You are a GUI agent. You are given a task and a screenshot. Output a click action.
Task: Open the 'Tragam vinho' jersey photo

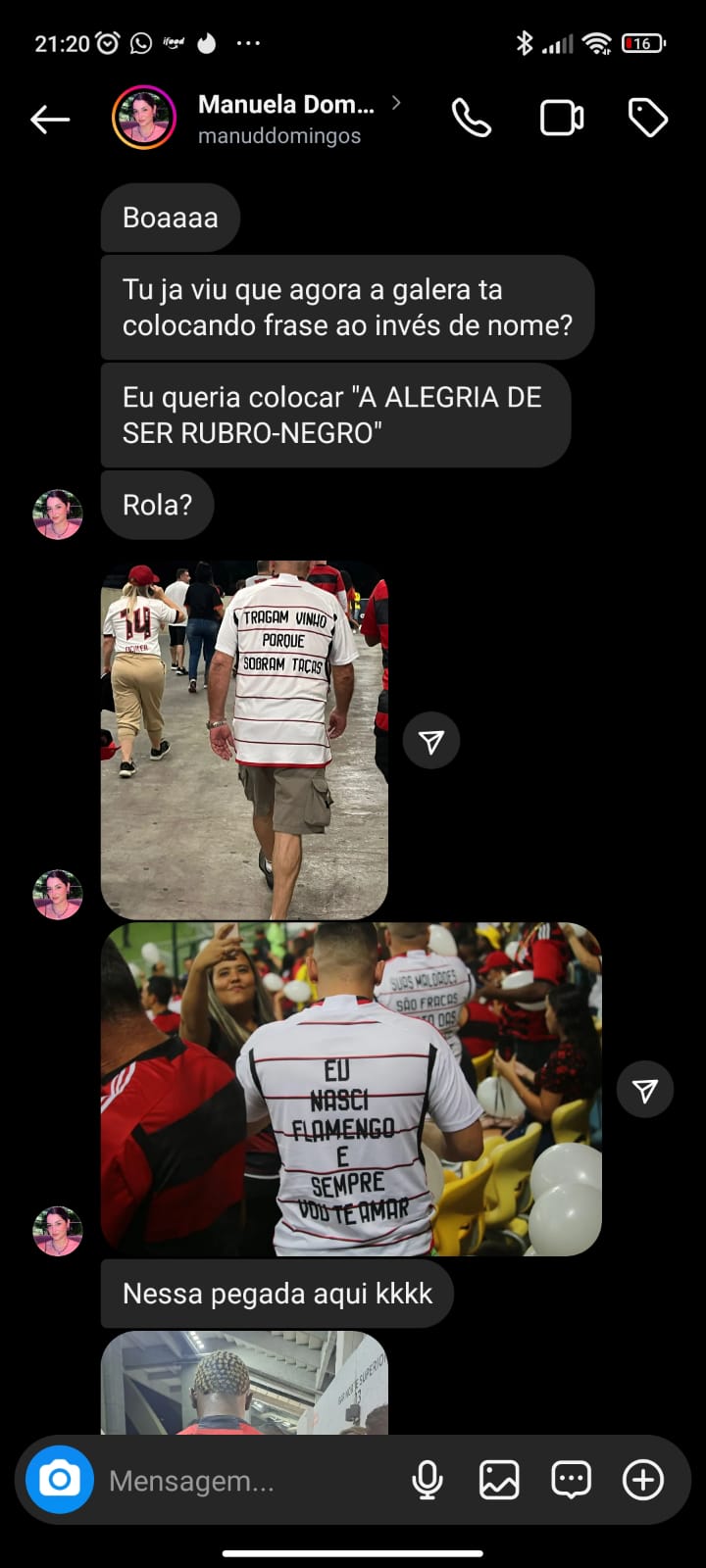pos(244,740)
